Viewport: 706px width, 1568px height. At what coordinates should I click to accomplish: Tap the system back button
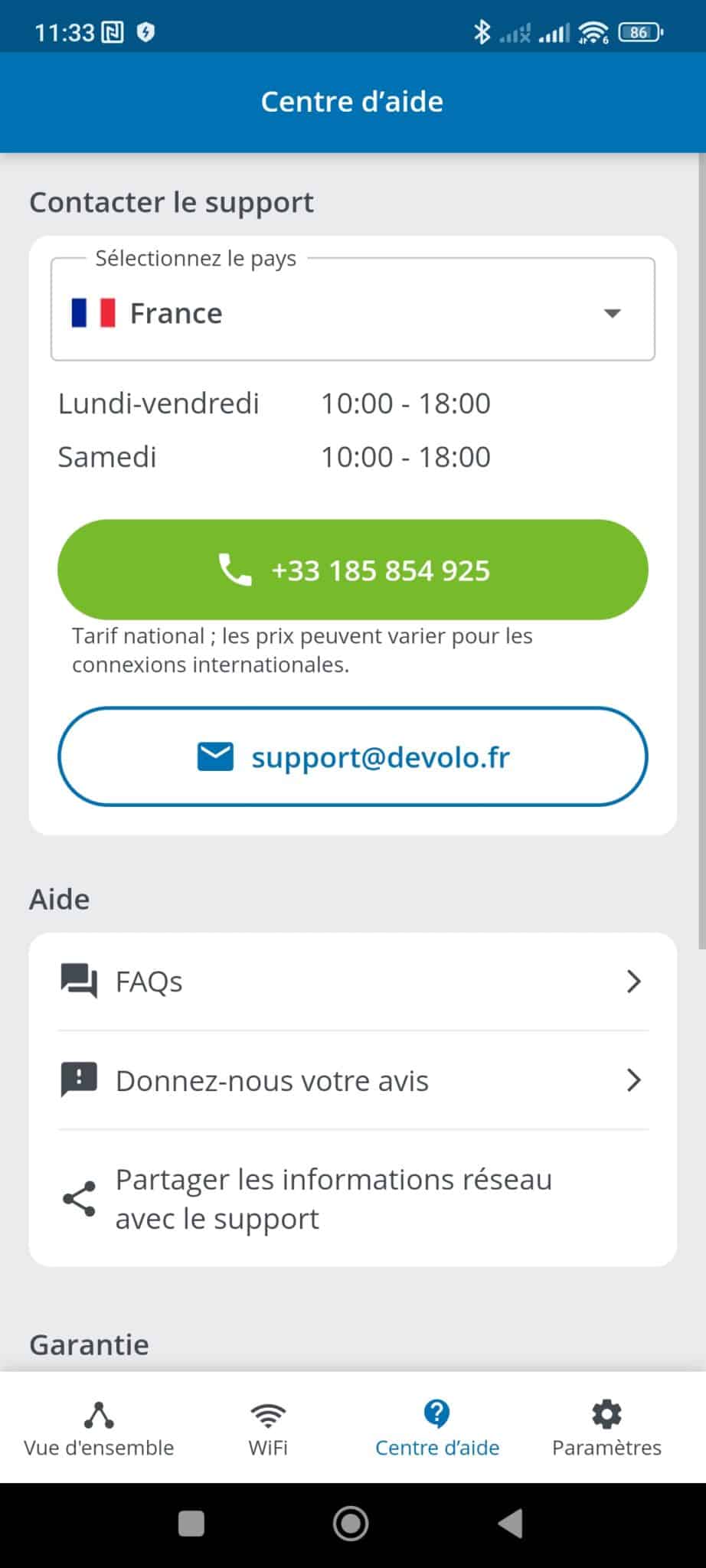point(510,1523)
